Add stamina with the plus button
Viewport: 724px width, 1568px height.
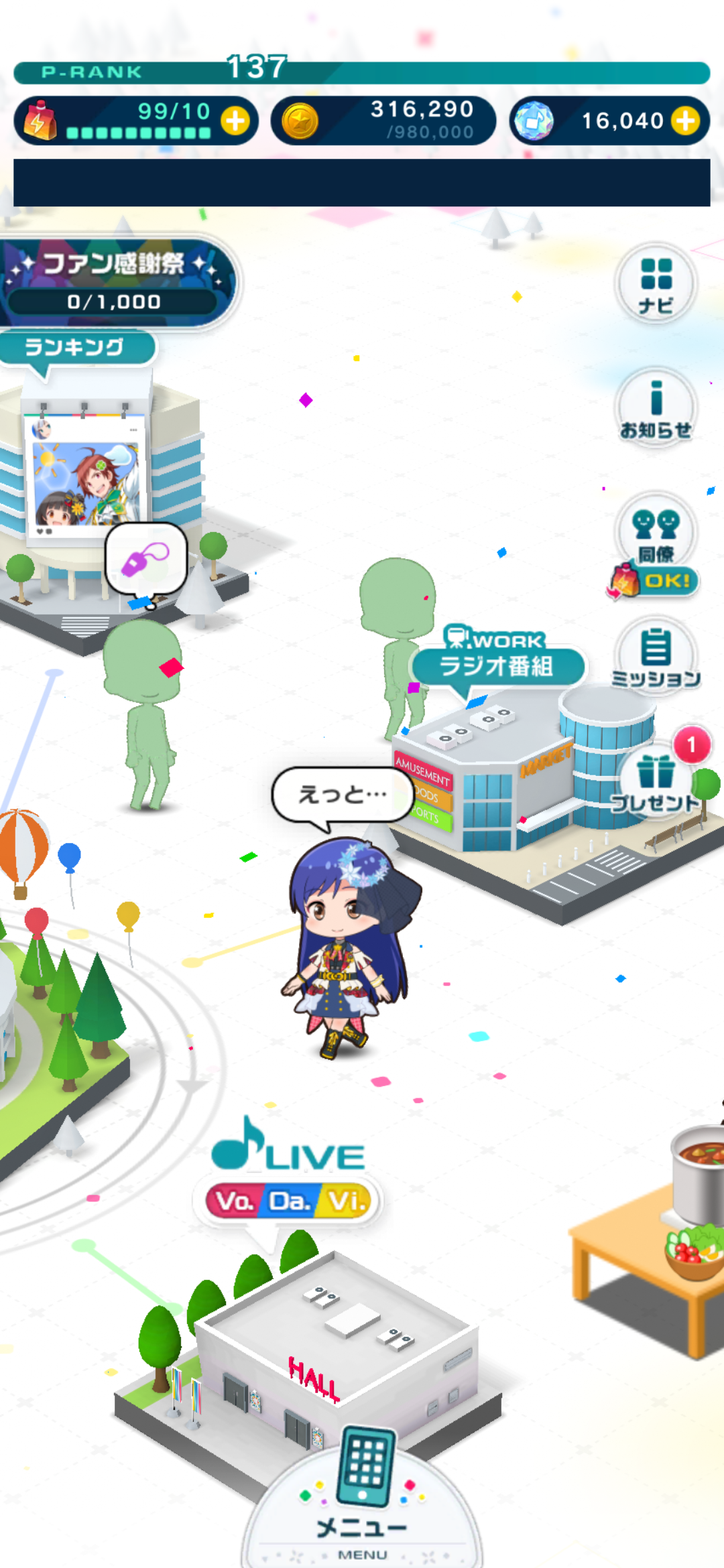(235, 121)
